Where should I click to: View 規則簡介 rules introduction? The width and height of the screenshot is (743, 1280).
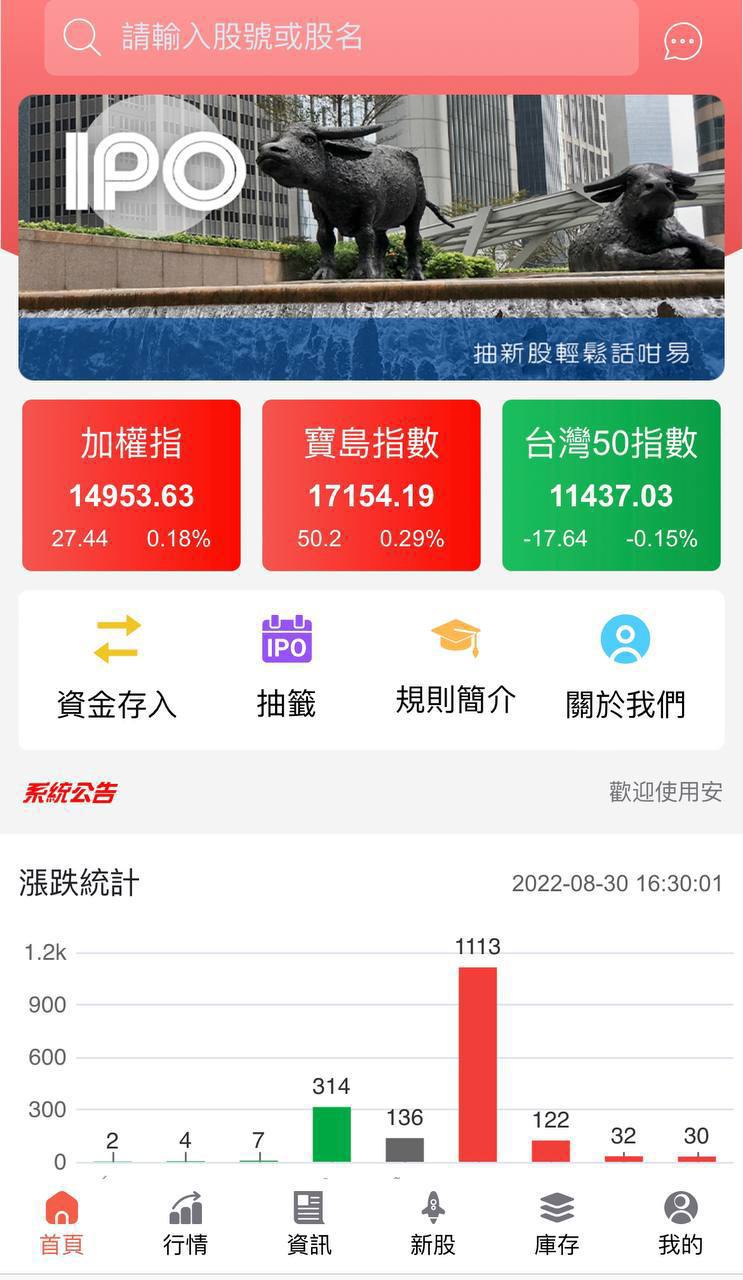click(456, 670)
